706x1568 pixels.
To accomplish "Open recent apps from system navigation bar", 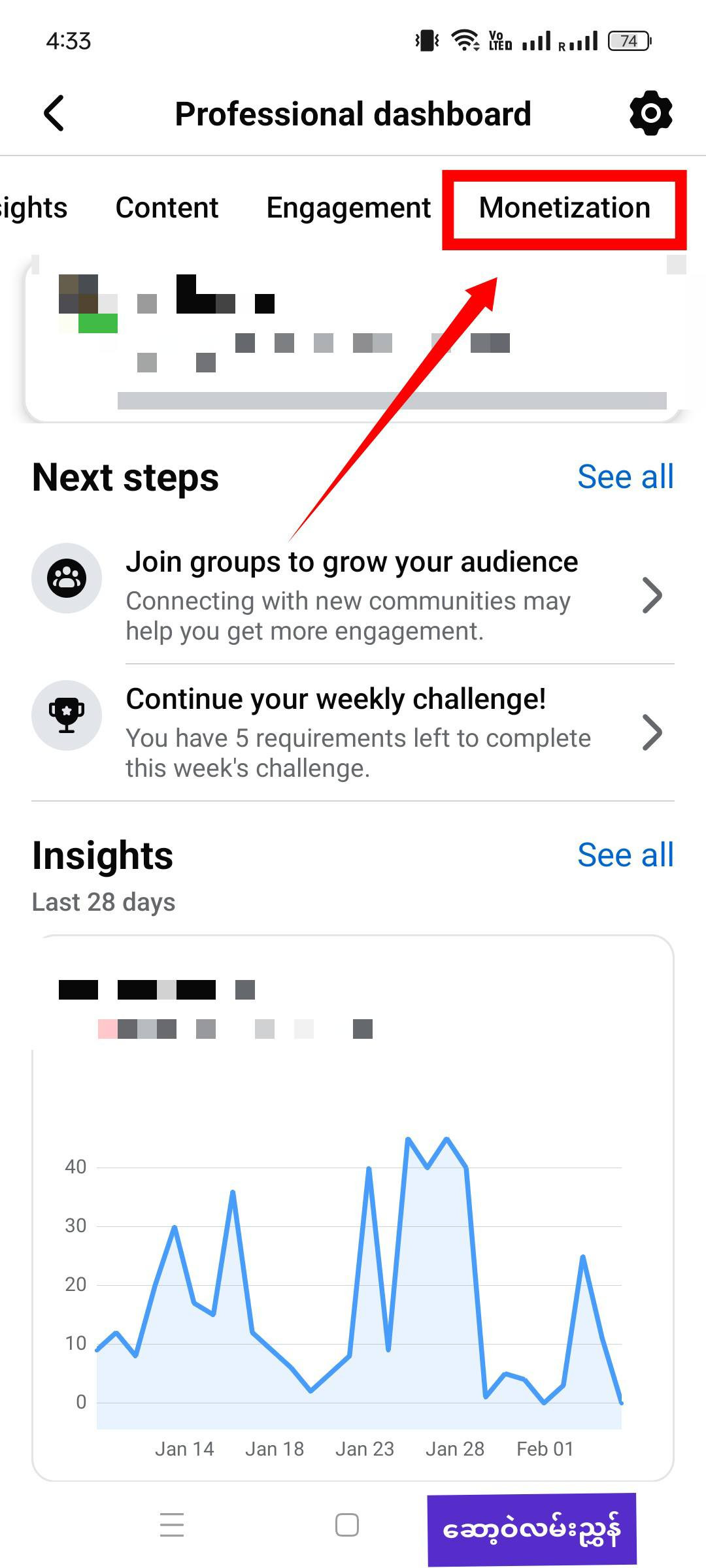I will 172,1525.
